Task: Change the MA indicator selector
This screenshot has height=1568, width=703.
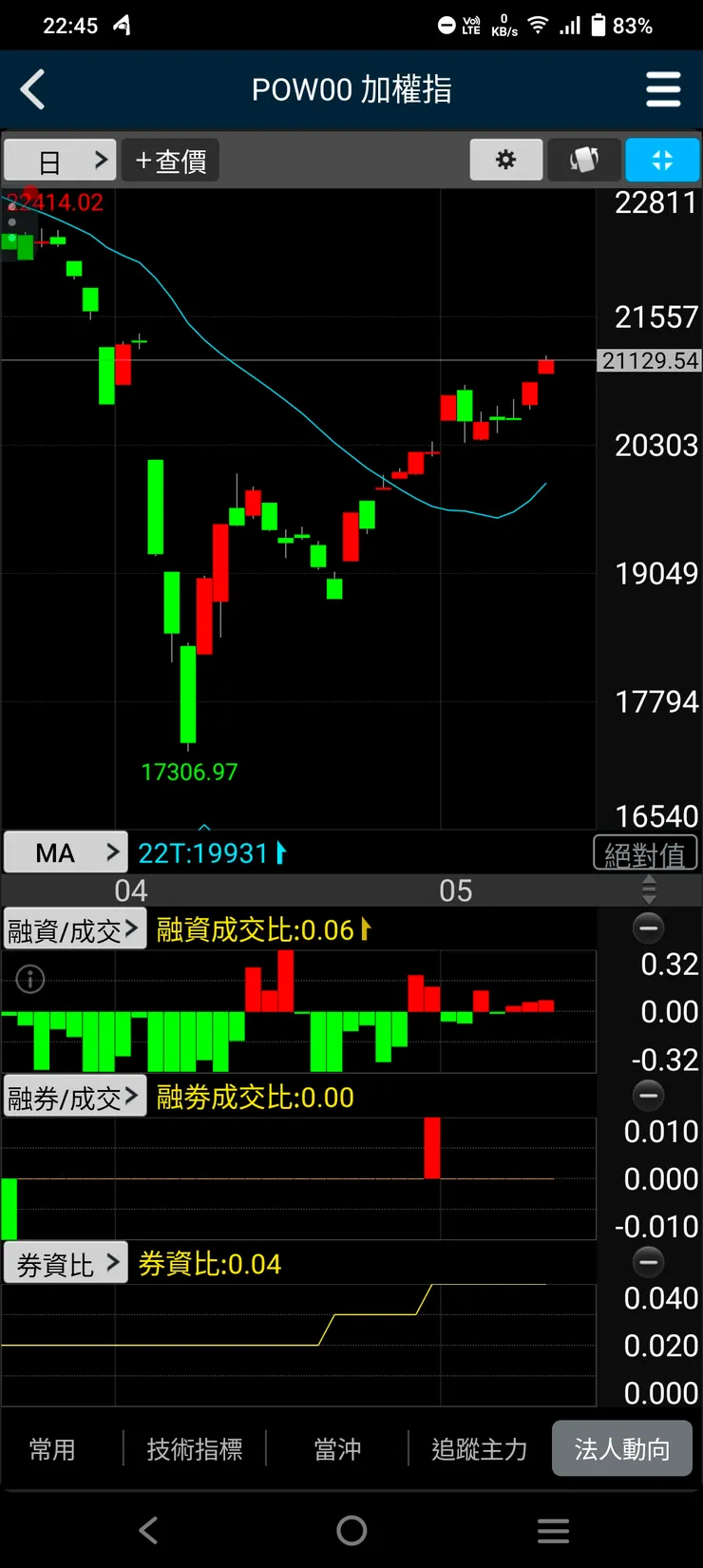Action: [66, 852]
